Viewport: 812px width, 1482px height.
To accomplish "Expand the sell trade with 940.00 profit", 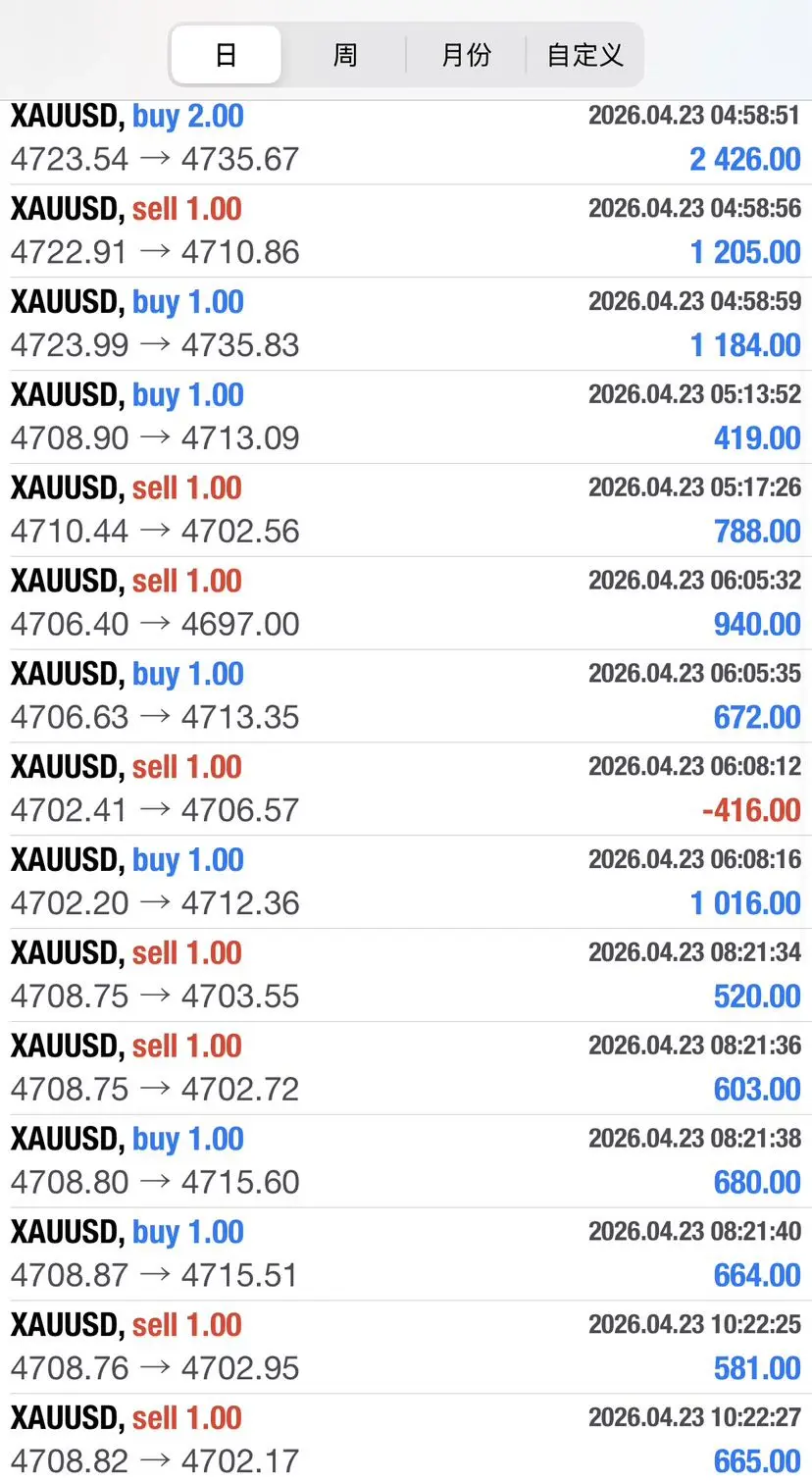I will point(406,602).
